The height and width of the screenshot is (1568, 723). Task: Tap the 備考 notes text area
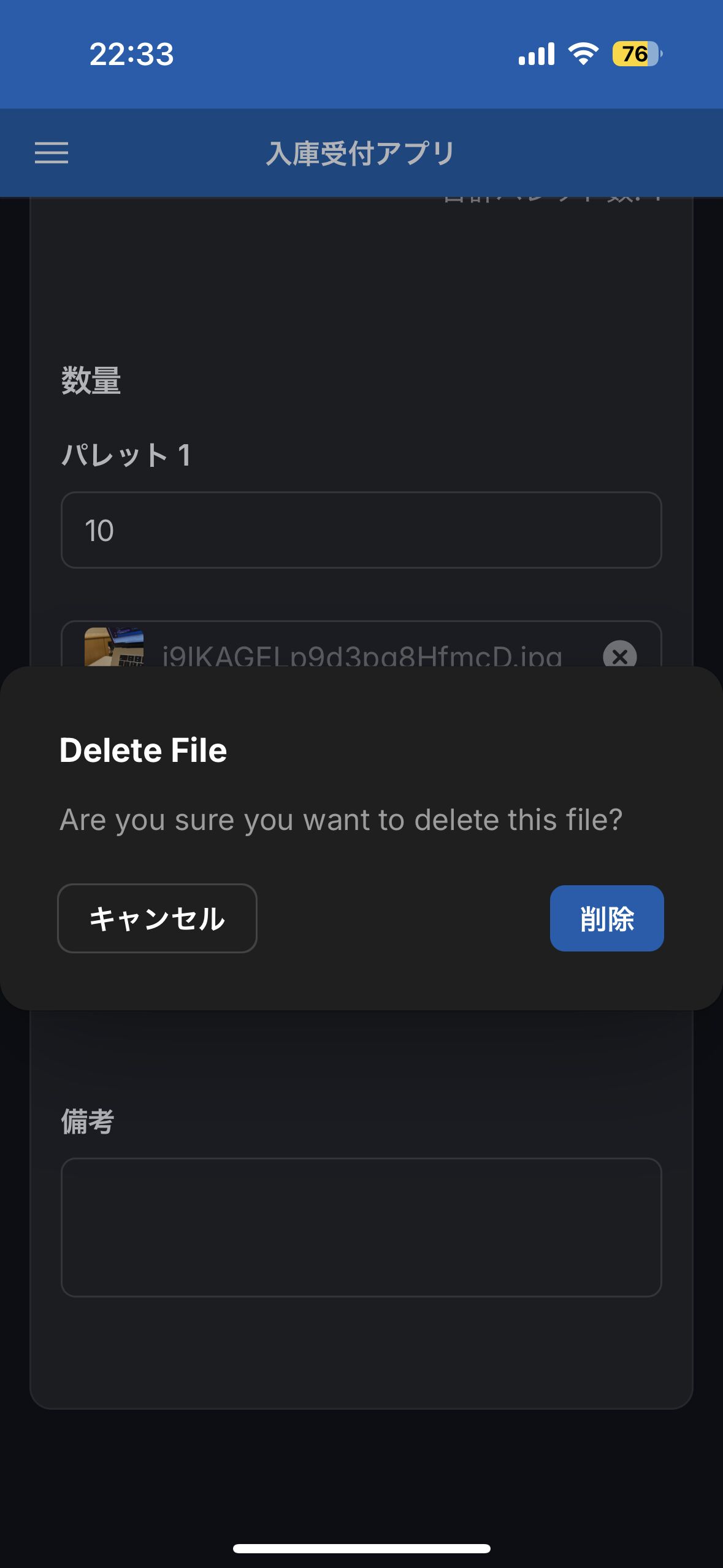pos(361,1227)
